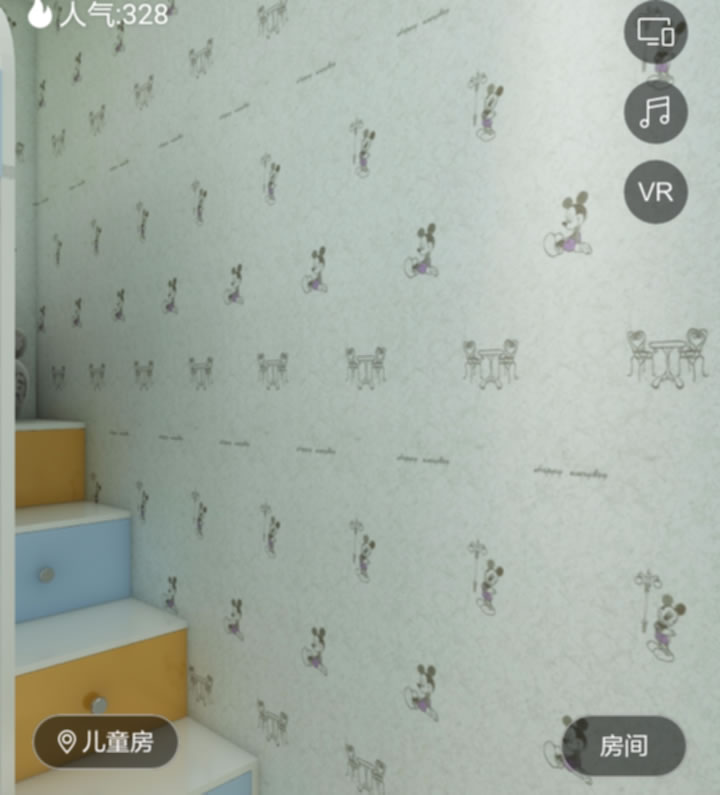Enter VR viewing mode

(655, 191)
